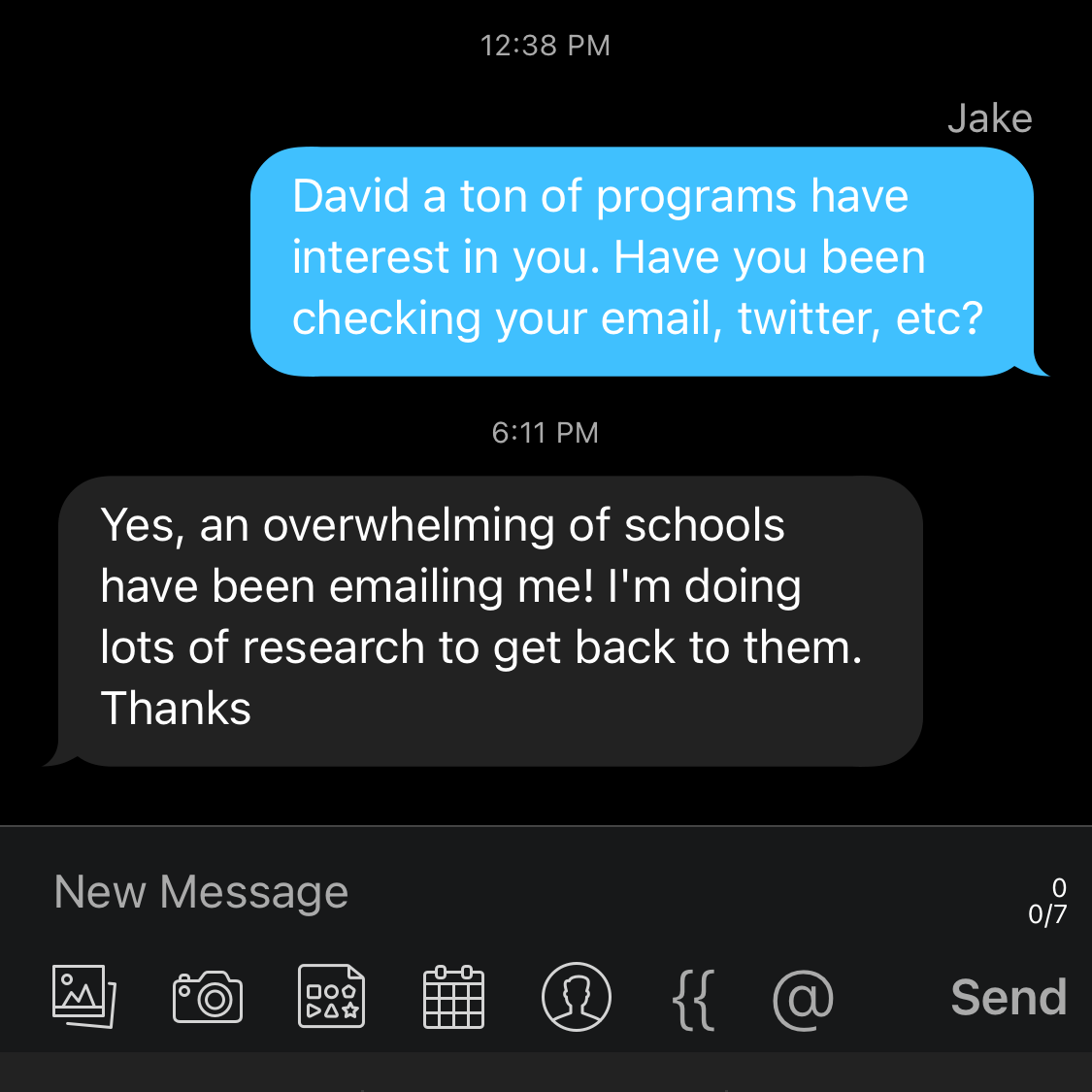
Task: Focus the New Message text field
Action: click(485, 892)
